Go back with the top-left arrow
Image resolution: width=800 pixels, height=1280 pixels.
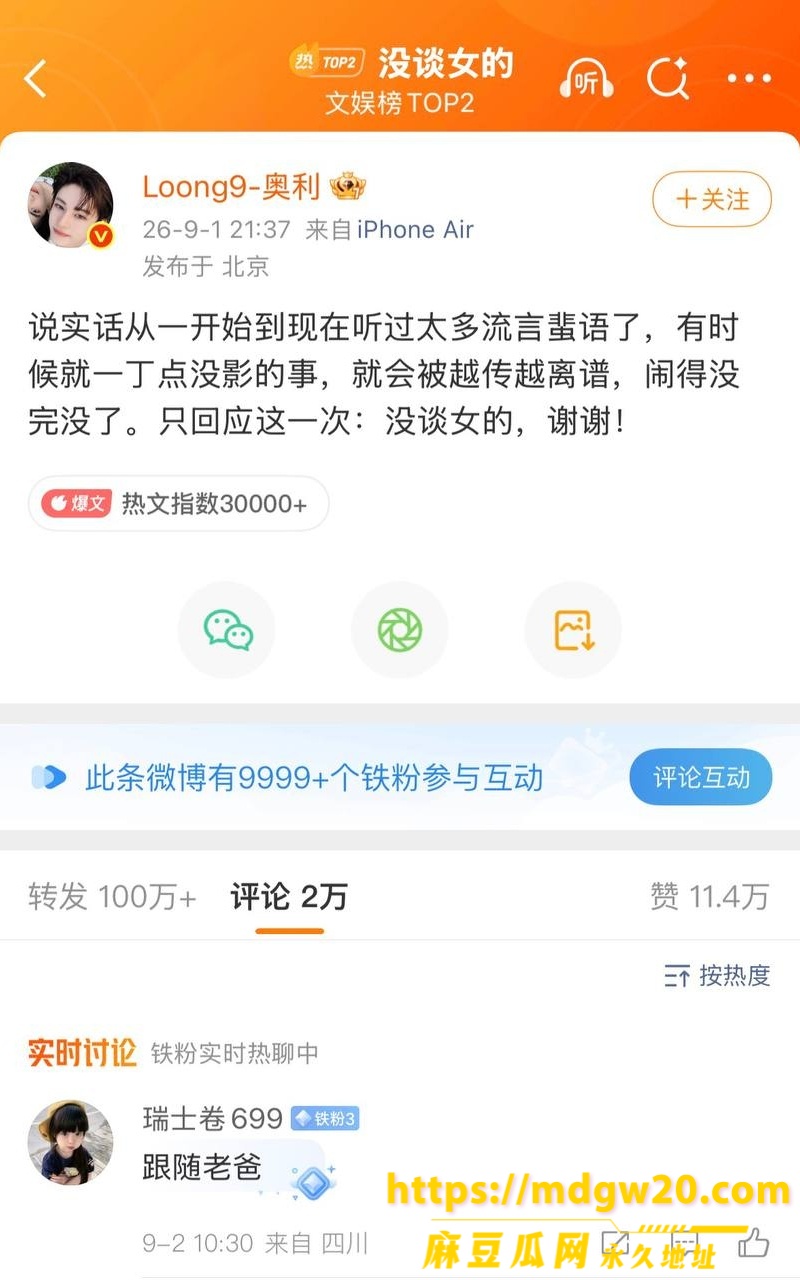[x=36, y=78]
